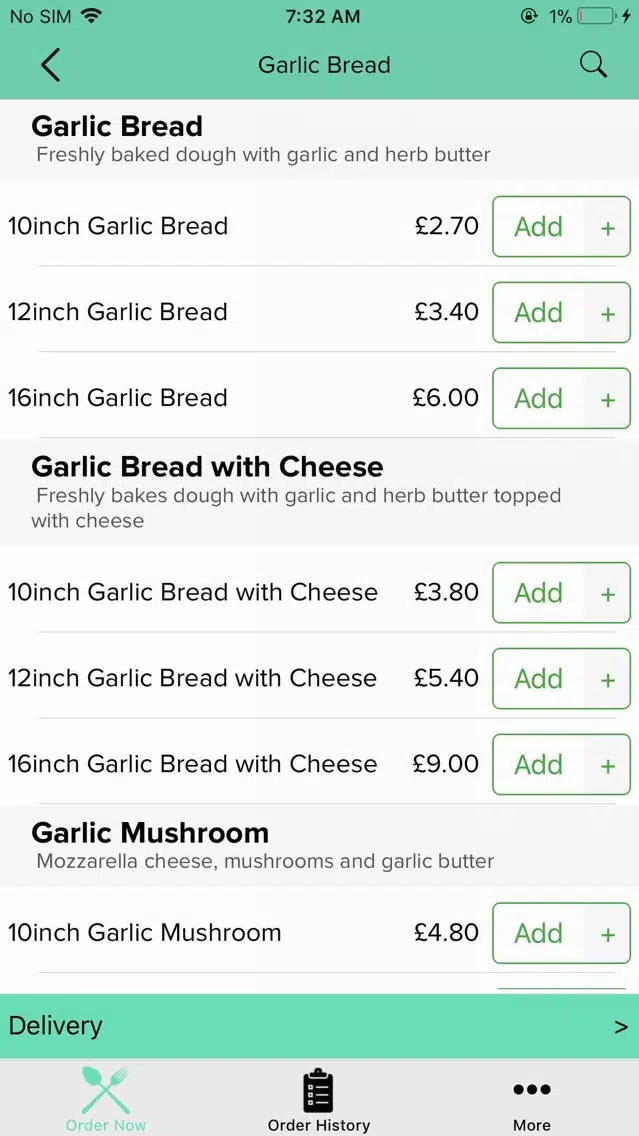The height and width of the screenshot is (1136, 639).
Task: Add the 16inch Garlic Bread for £6.00
Action: coord(561,398)
